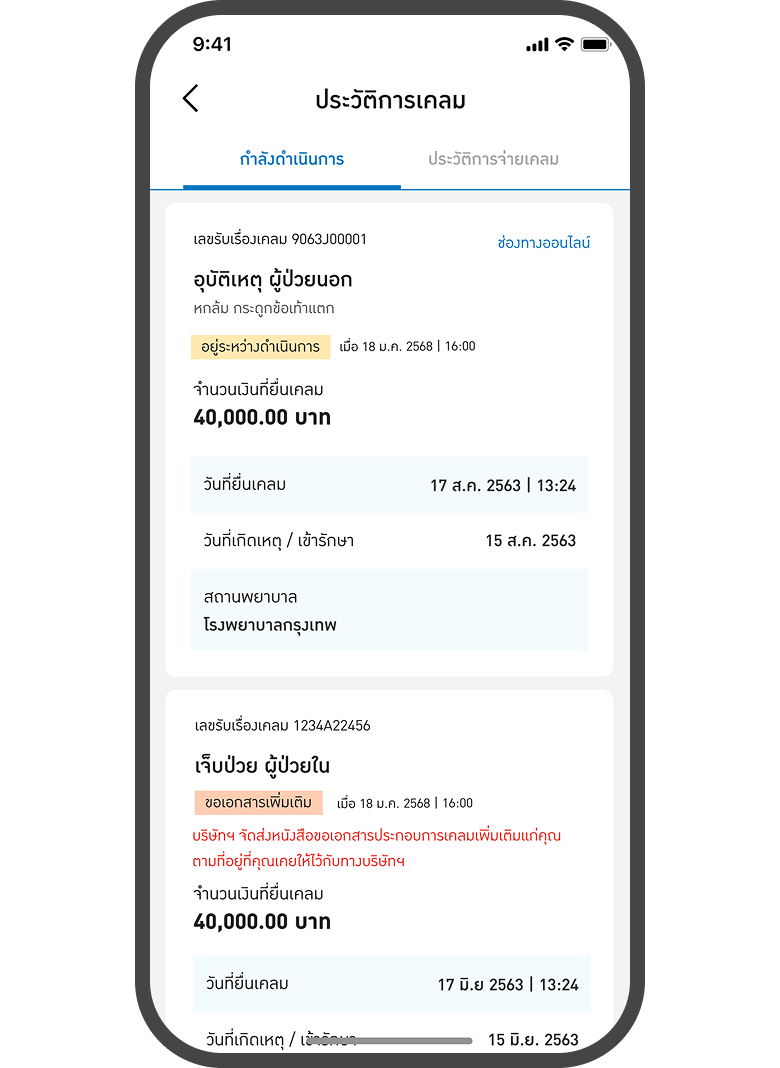Tap the claim amount 40,000.00 บาท
780x1068 pixels.
[x=263, y=417]
